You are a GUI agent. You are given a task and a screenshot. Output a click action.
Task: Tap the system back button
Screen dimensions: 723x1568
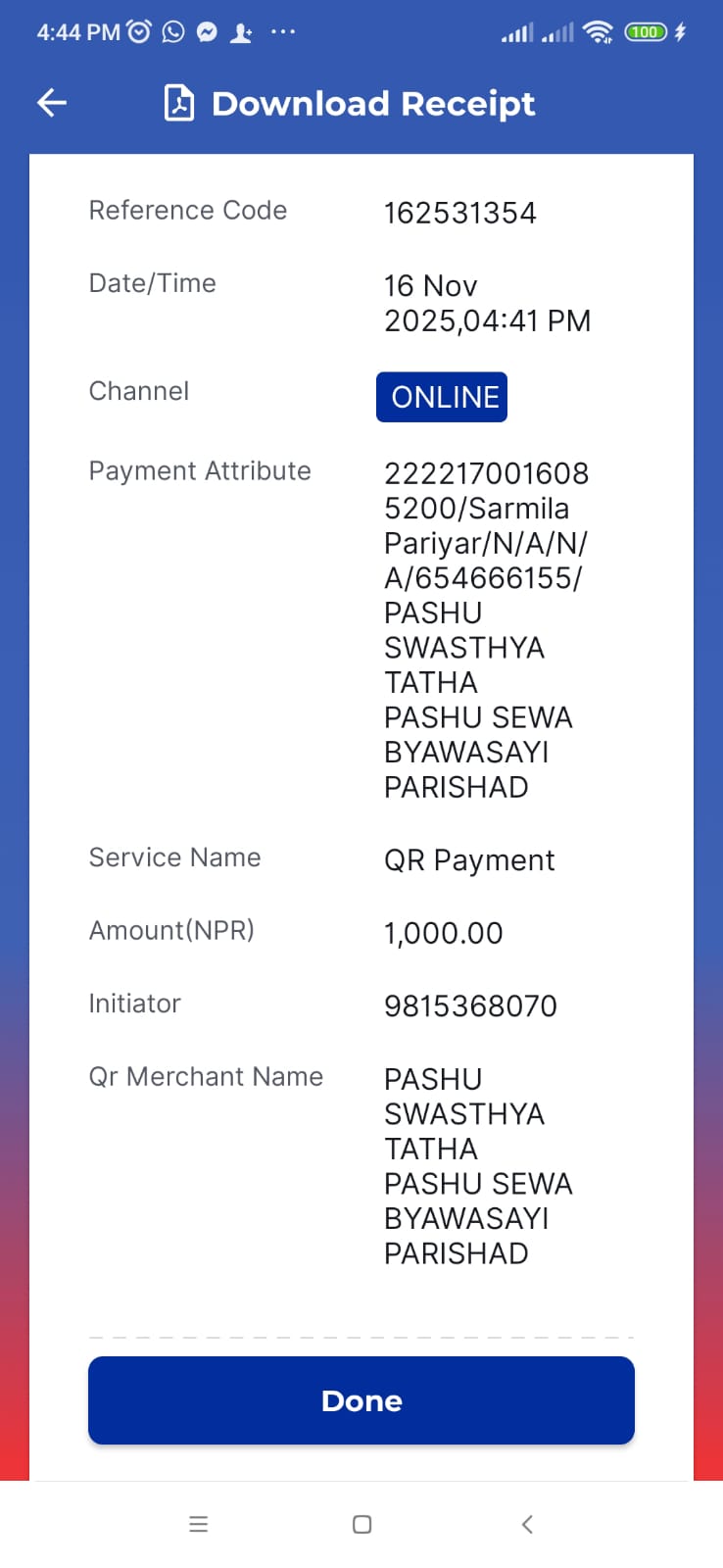(527, 1524)
